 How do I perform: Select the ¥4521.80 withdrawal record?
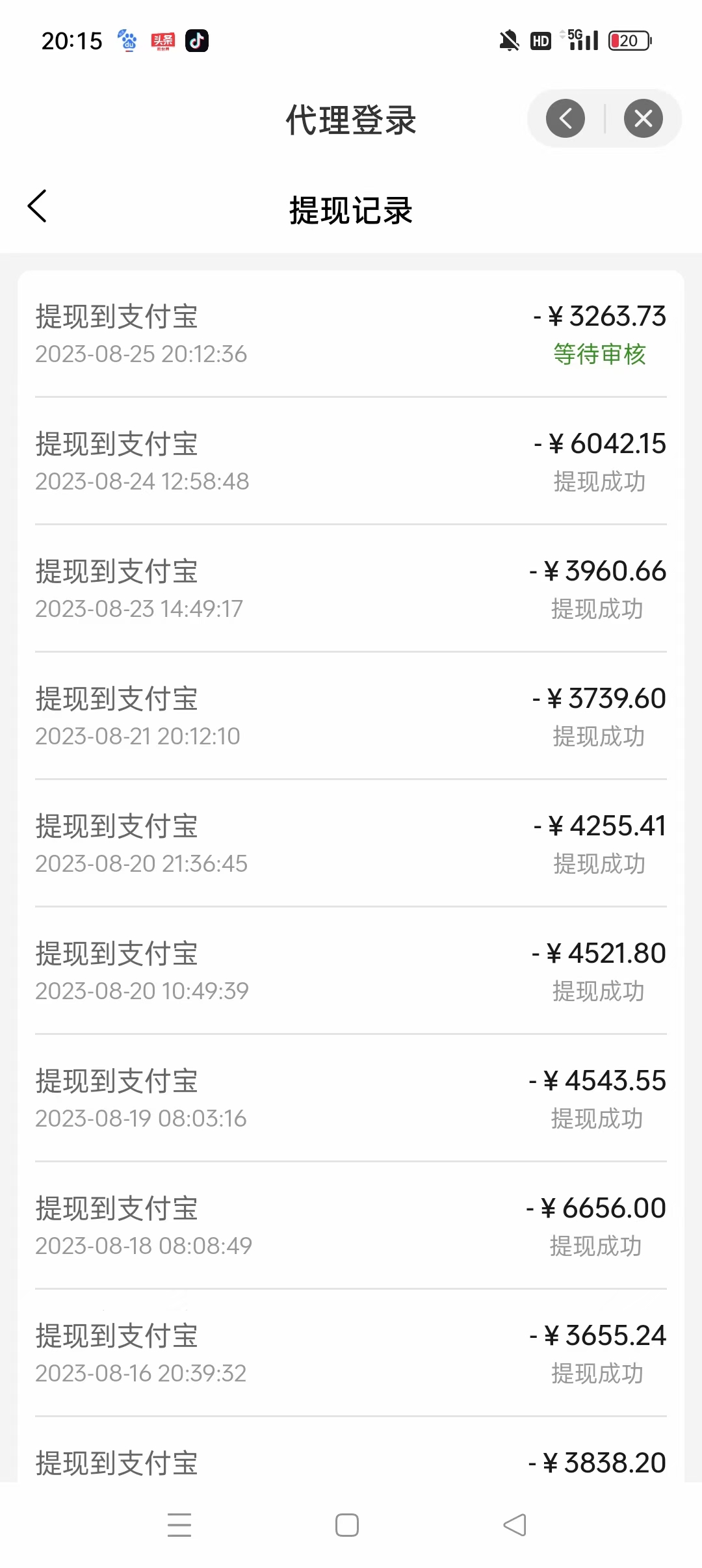tap(351, 971)
